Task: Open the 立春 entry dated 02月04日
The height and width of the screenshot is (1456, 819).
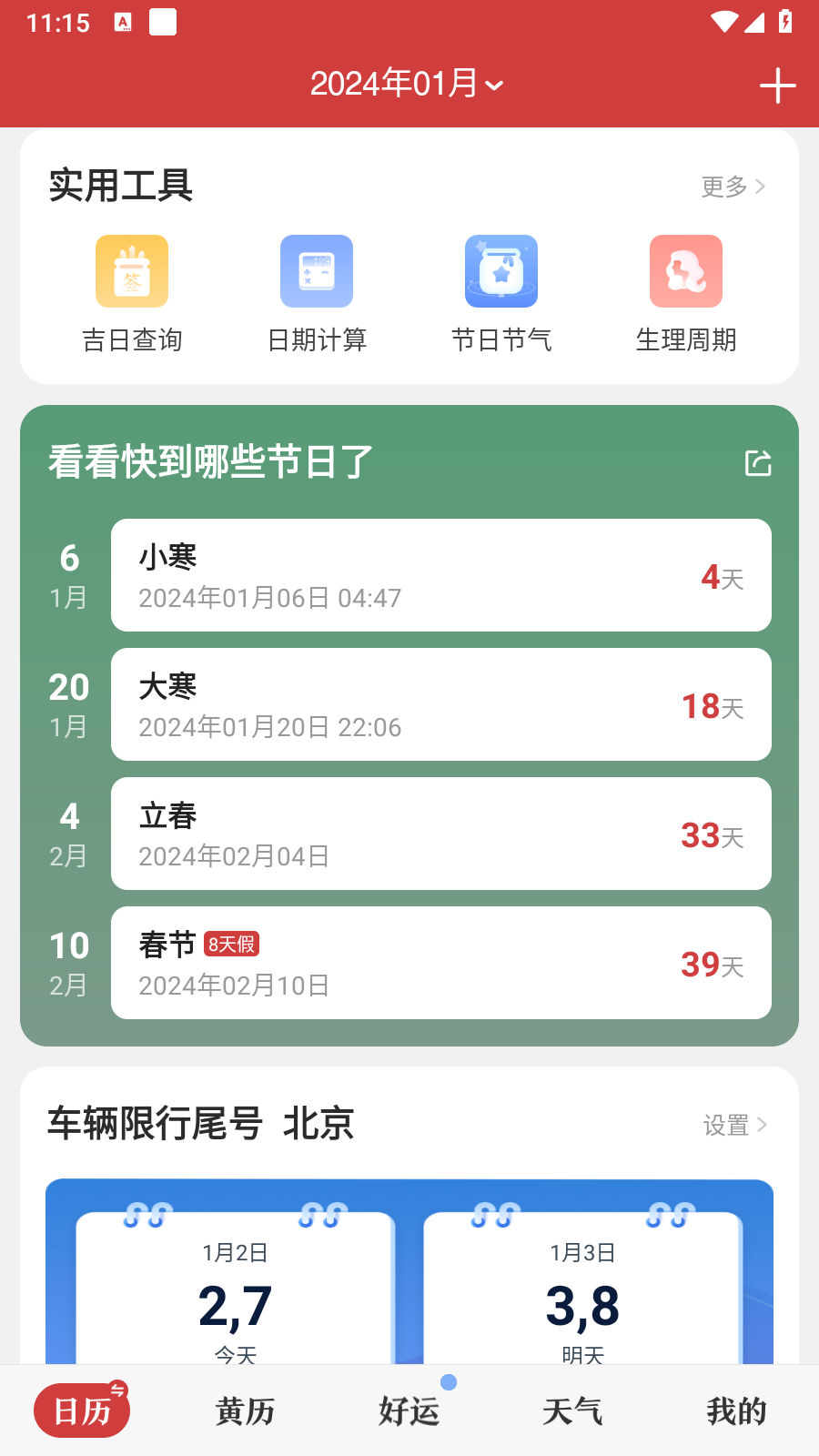Action: [440, 834]
